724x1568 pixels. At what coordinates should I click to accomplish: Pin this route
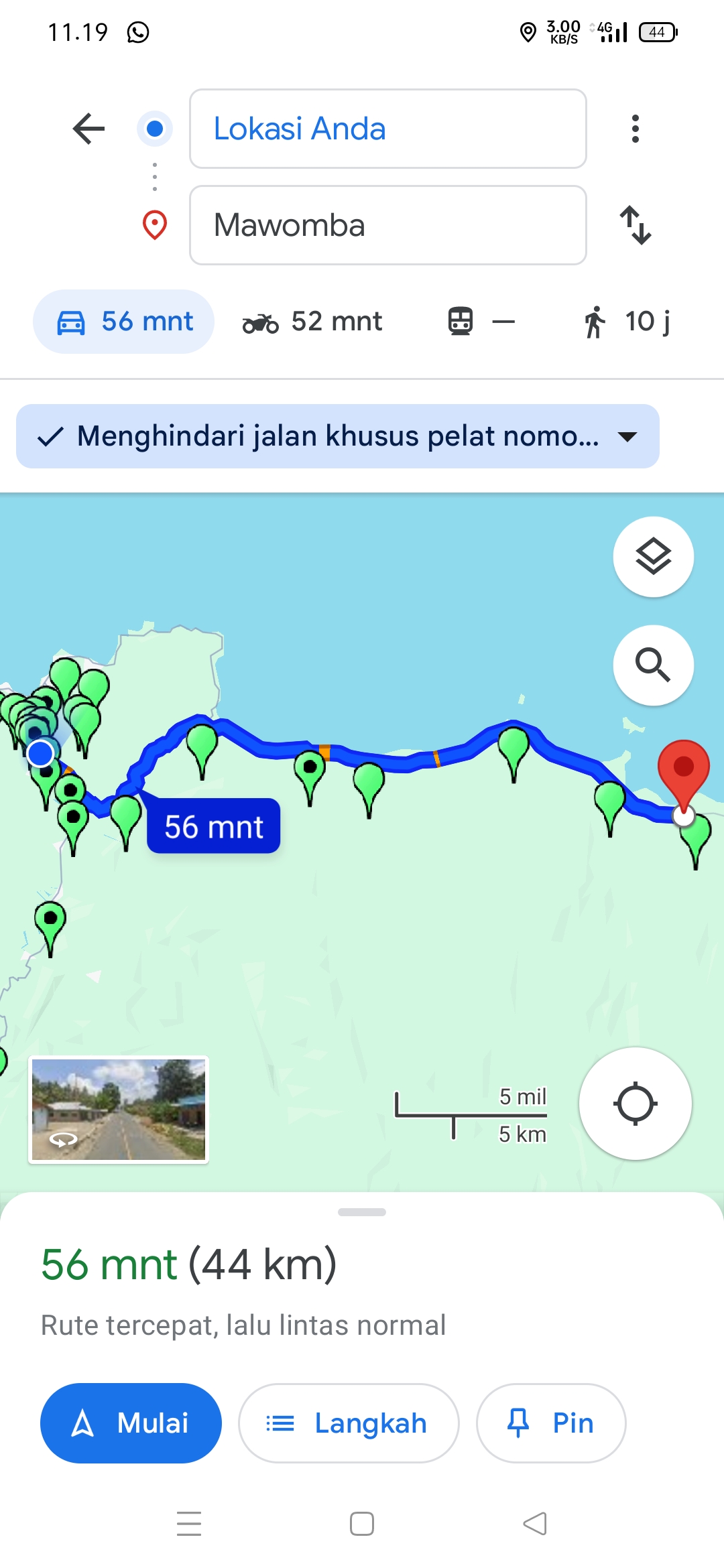(551, 1423)
